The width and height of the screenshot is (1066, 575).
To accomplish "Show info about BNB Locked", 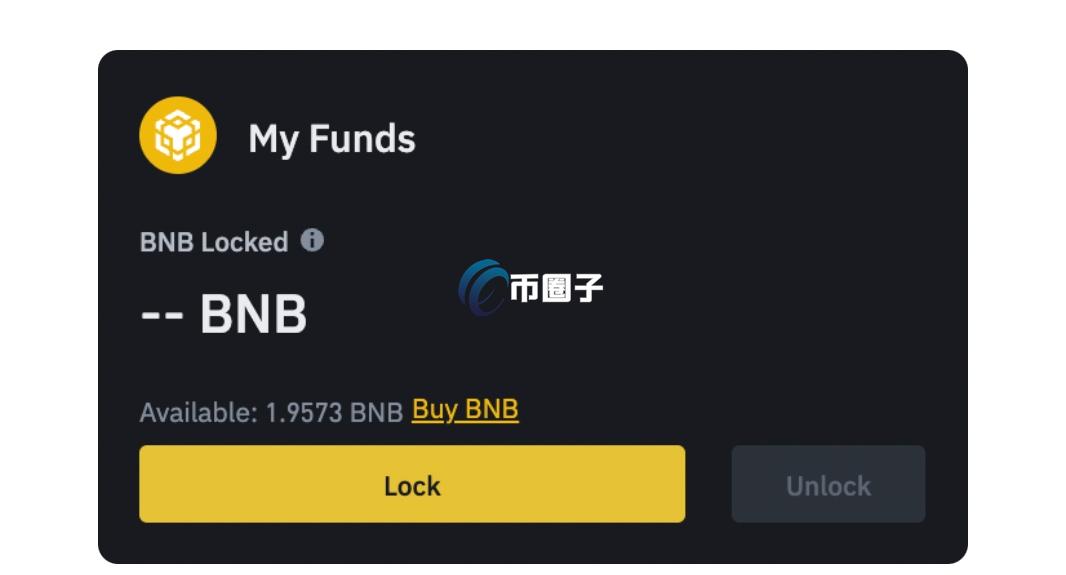I will tap(312, 241).
